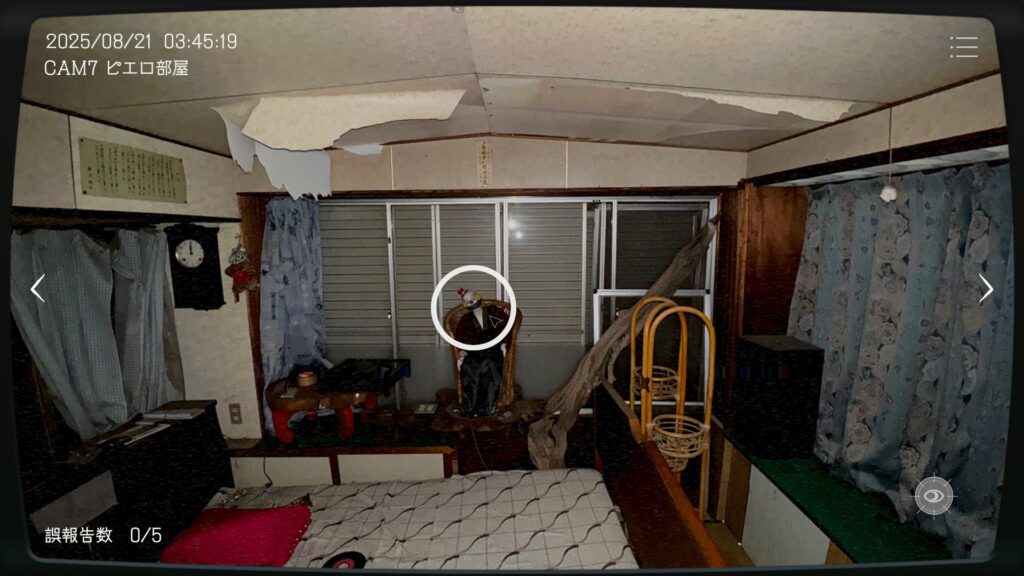Tap the circled clown doll anomaly marker

point(473,307)
